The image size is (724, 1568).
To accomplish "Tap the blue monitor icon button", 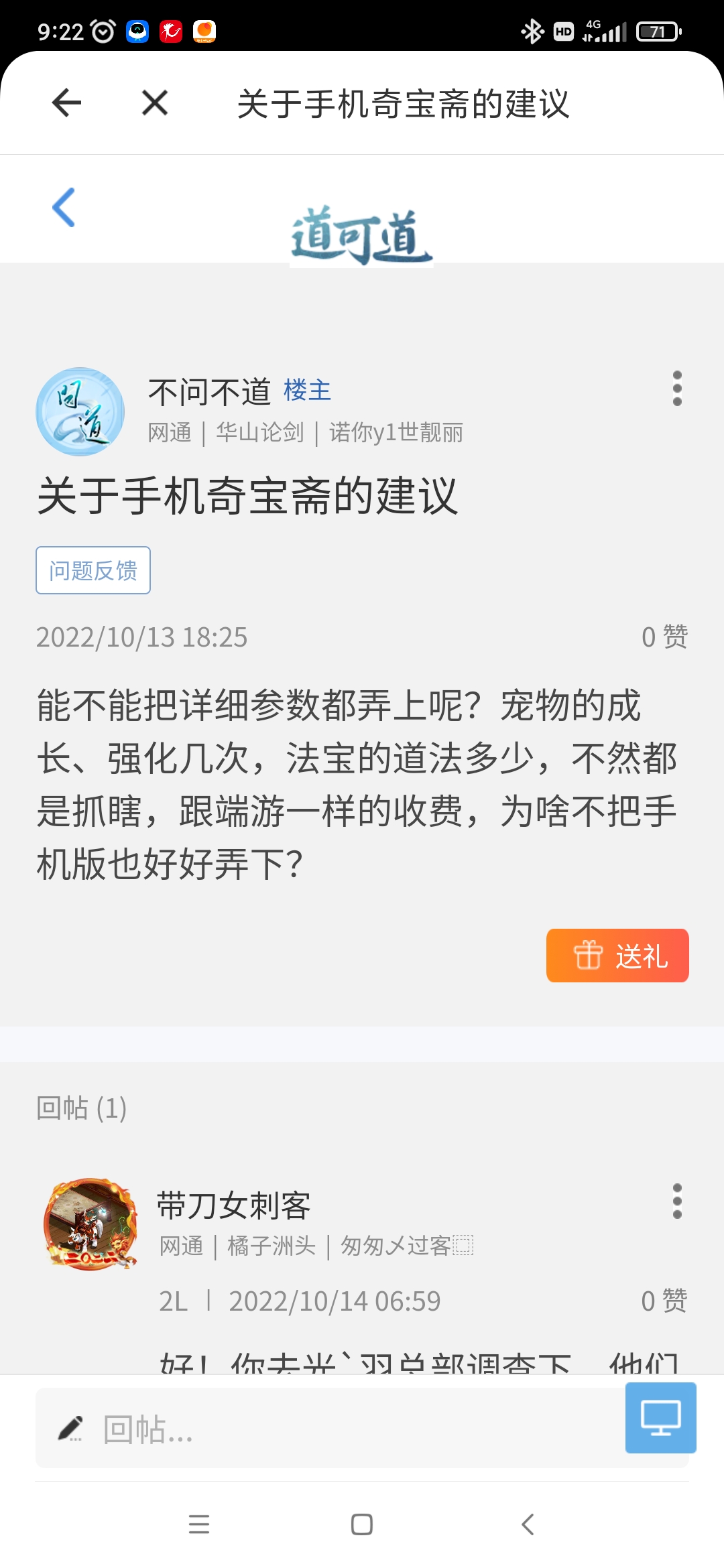I will [x=660, y=1418].
